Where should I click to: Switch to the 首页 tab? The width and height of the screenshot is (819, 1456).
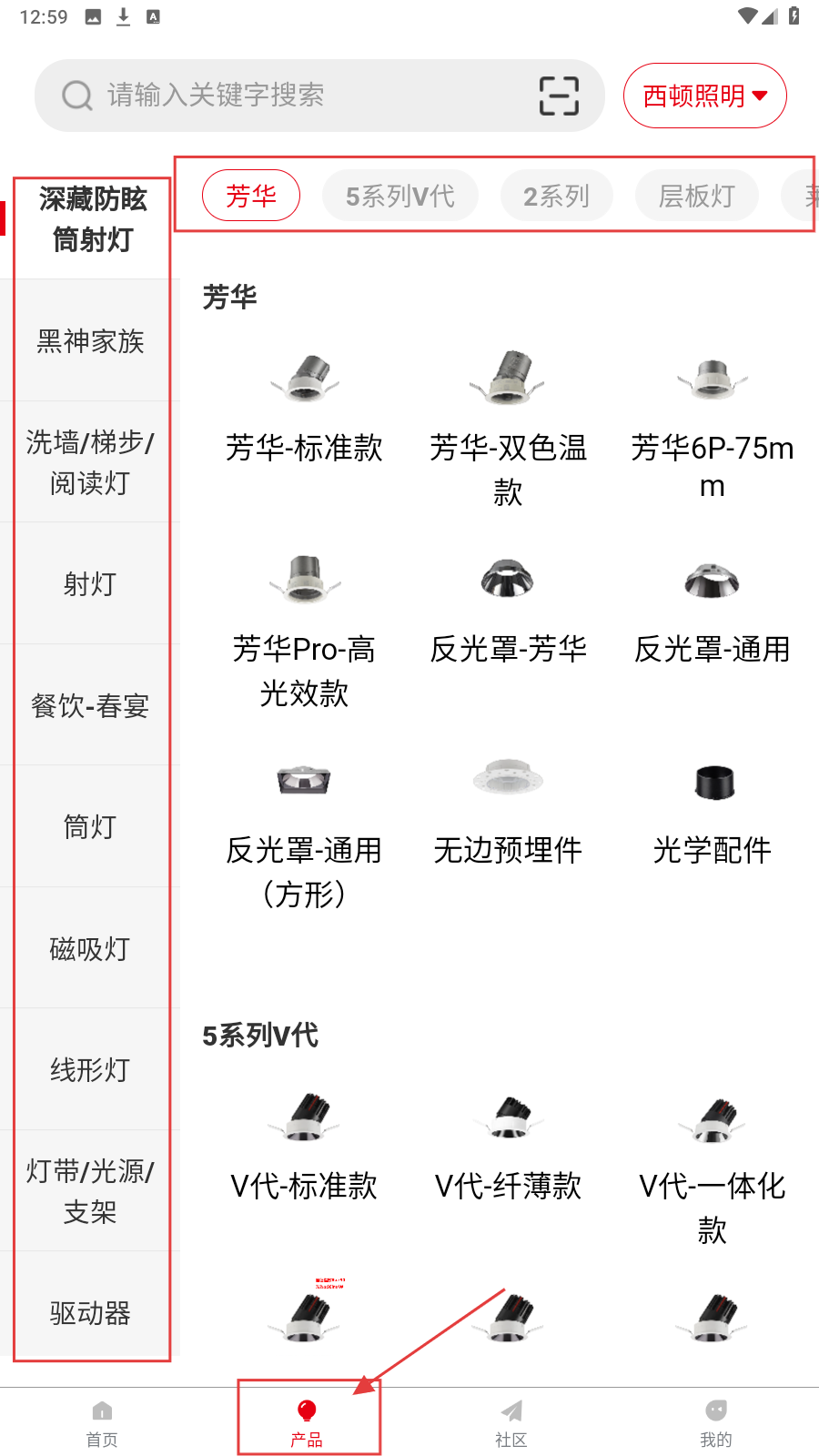click(102, 1422)
